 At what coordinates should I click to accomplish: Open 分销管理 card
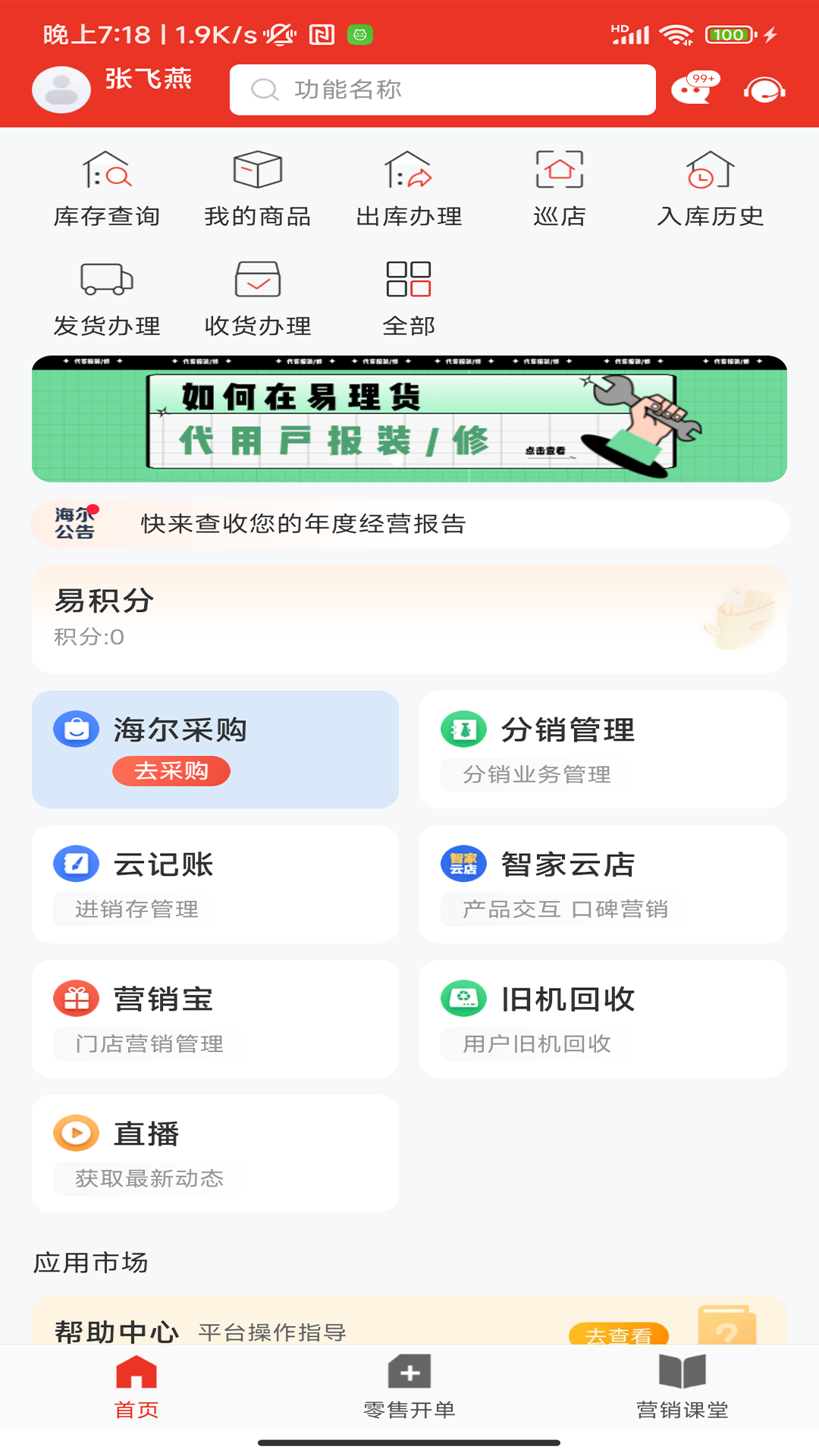[603, 749]
